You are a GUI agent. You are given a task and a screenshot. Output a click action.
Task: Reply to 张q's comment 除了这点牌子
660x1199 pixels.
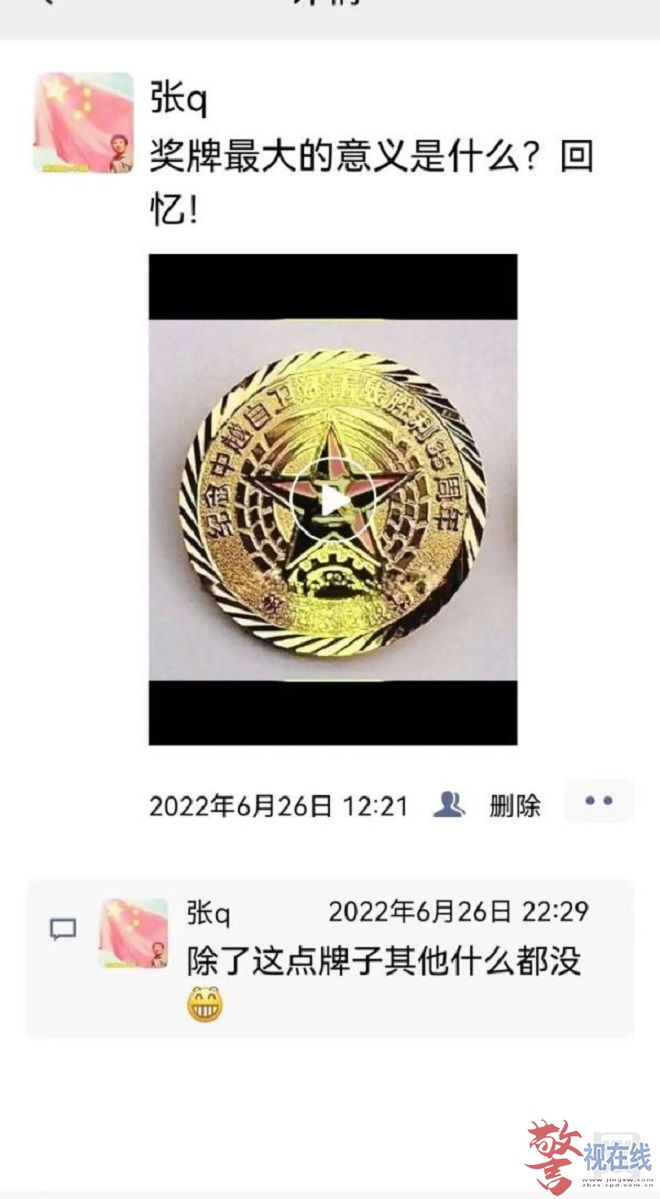coord(384,962)
